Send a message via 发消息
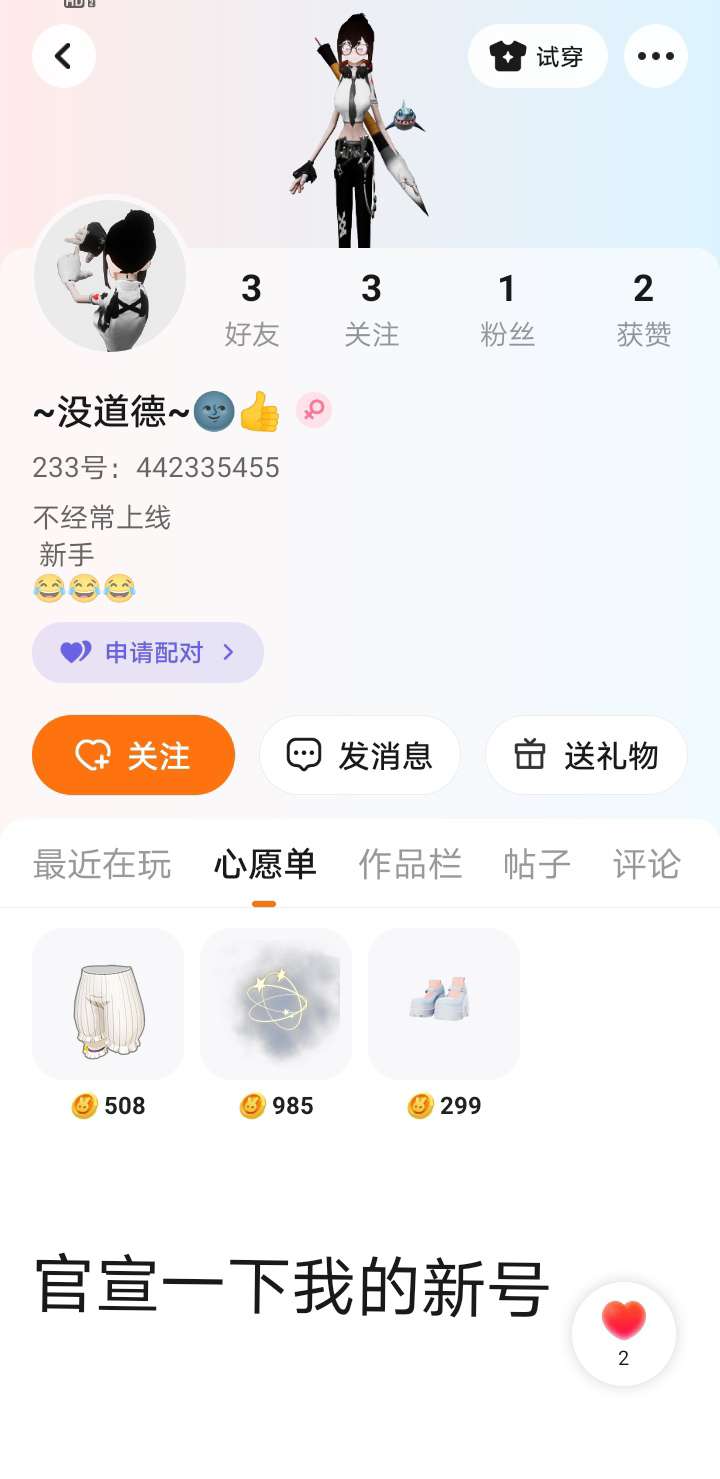The width and height of the screenshot is (720, 1479). pyautogui.click(x=360, y=755)
